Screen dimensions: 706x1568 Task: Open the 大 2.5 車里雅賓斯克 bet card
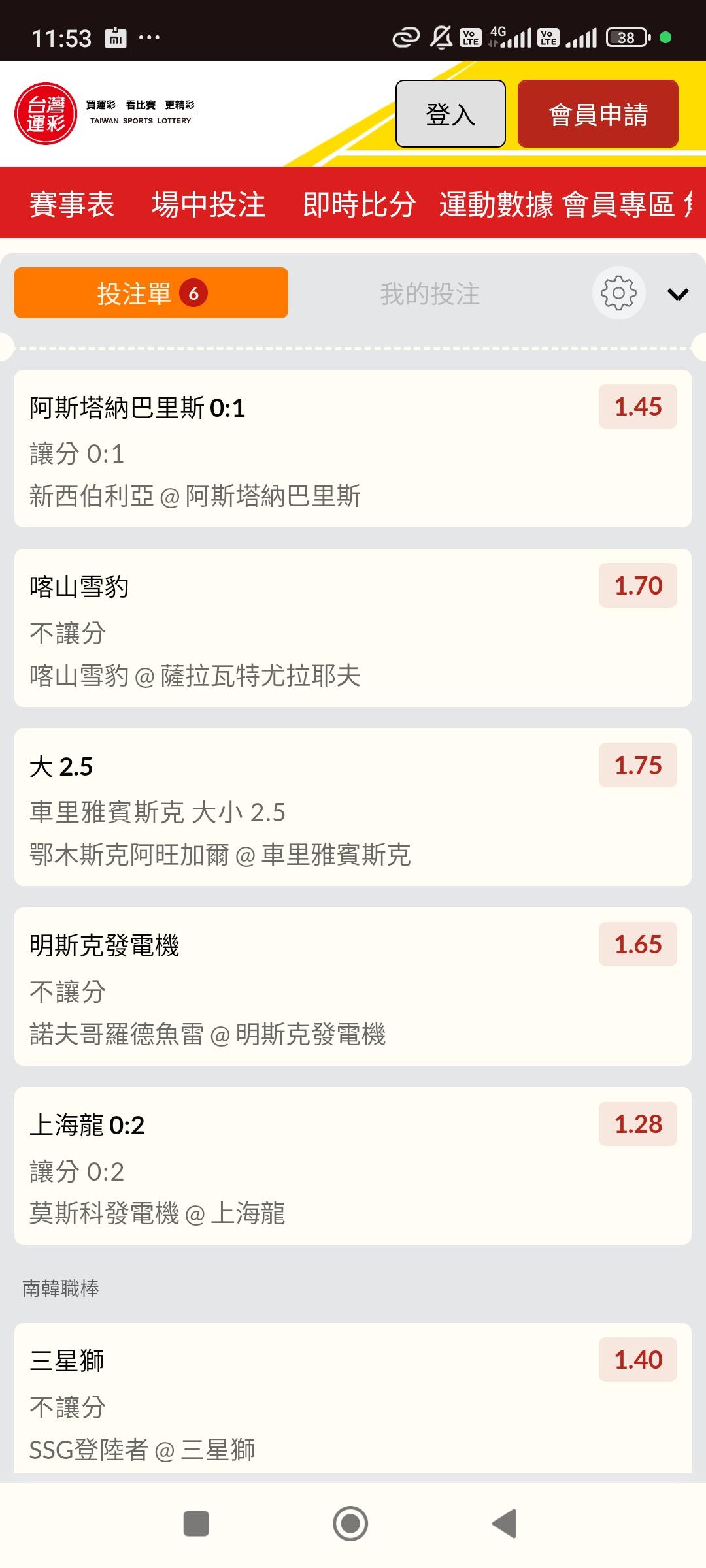[x=353, y=807]
